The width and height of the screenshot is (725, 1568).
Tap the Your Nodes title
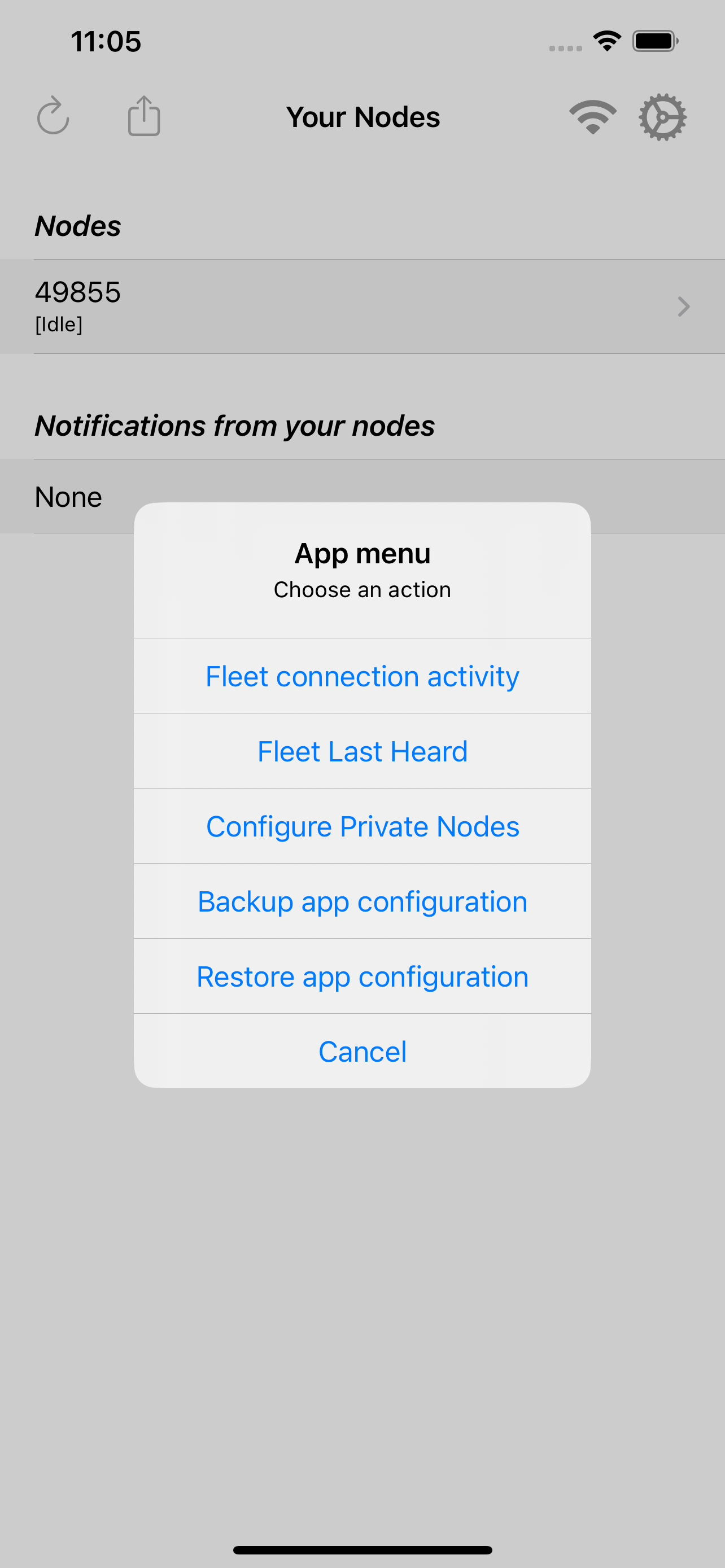[363, 116]
